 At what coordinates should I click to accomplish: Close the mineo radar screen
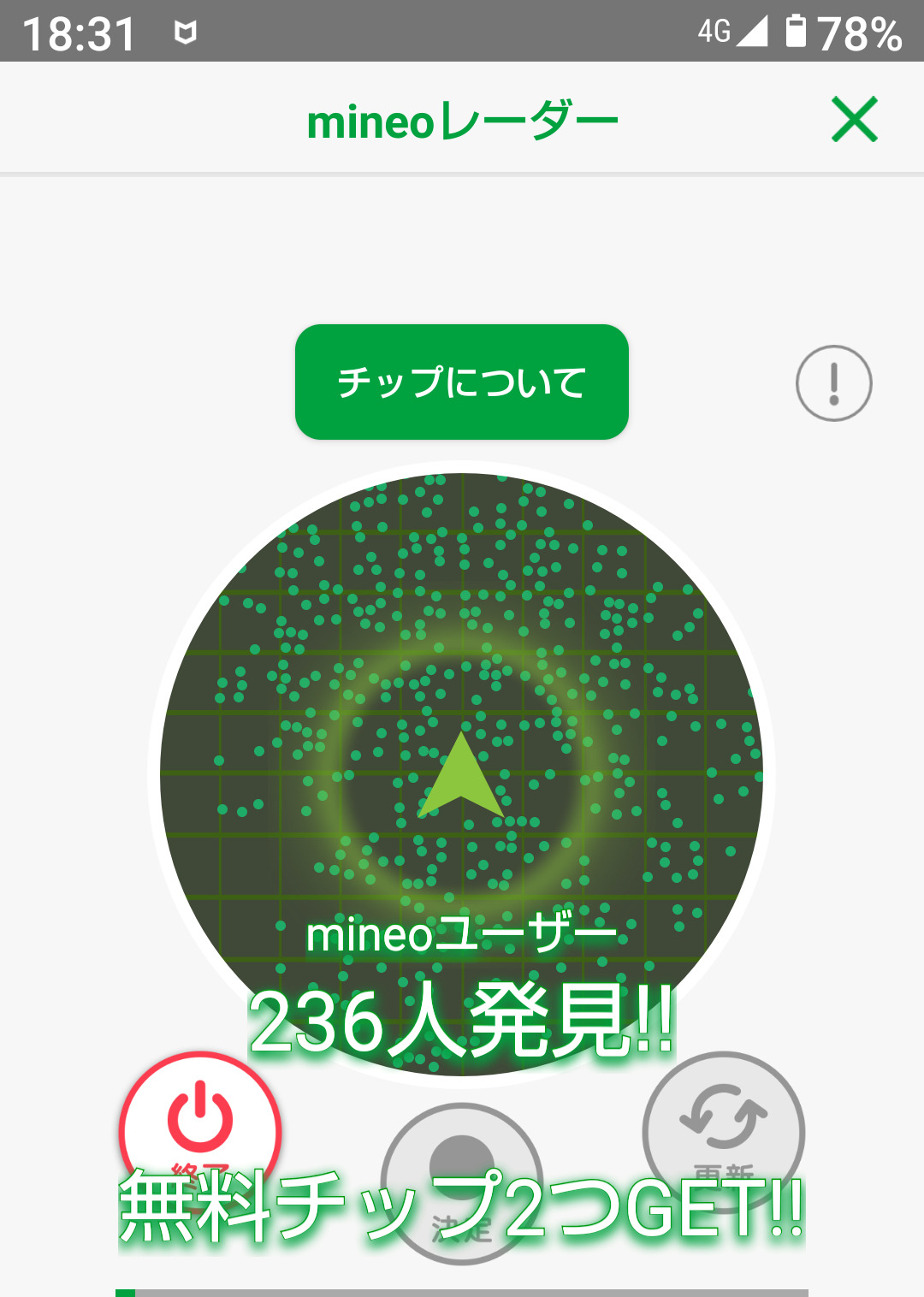[x=854, y=120]
